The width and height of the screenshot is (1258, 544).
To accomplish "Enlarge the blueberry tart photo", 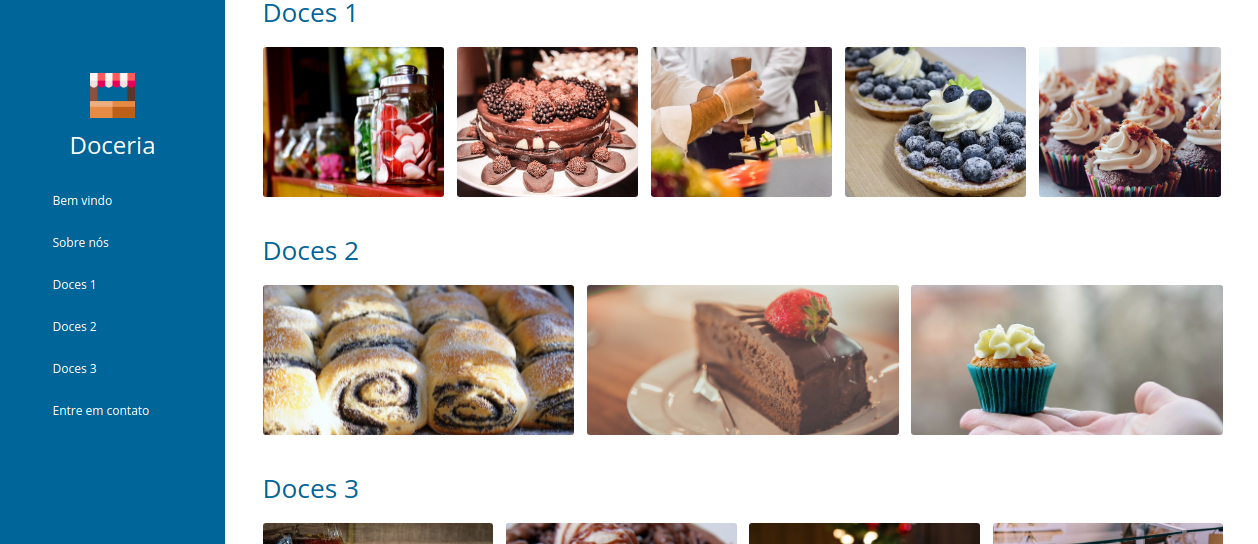I will coord(935,122).
